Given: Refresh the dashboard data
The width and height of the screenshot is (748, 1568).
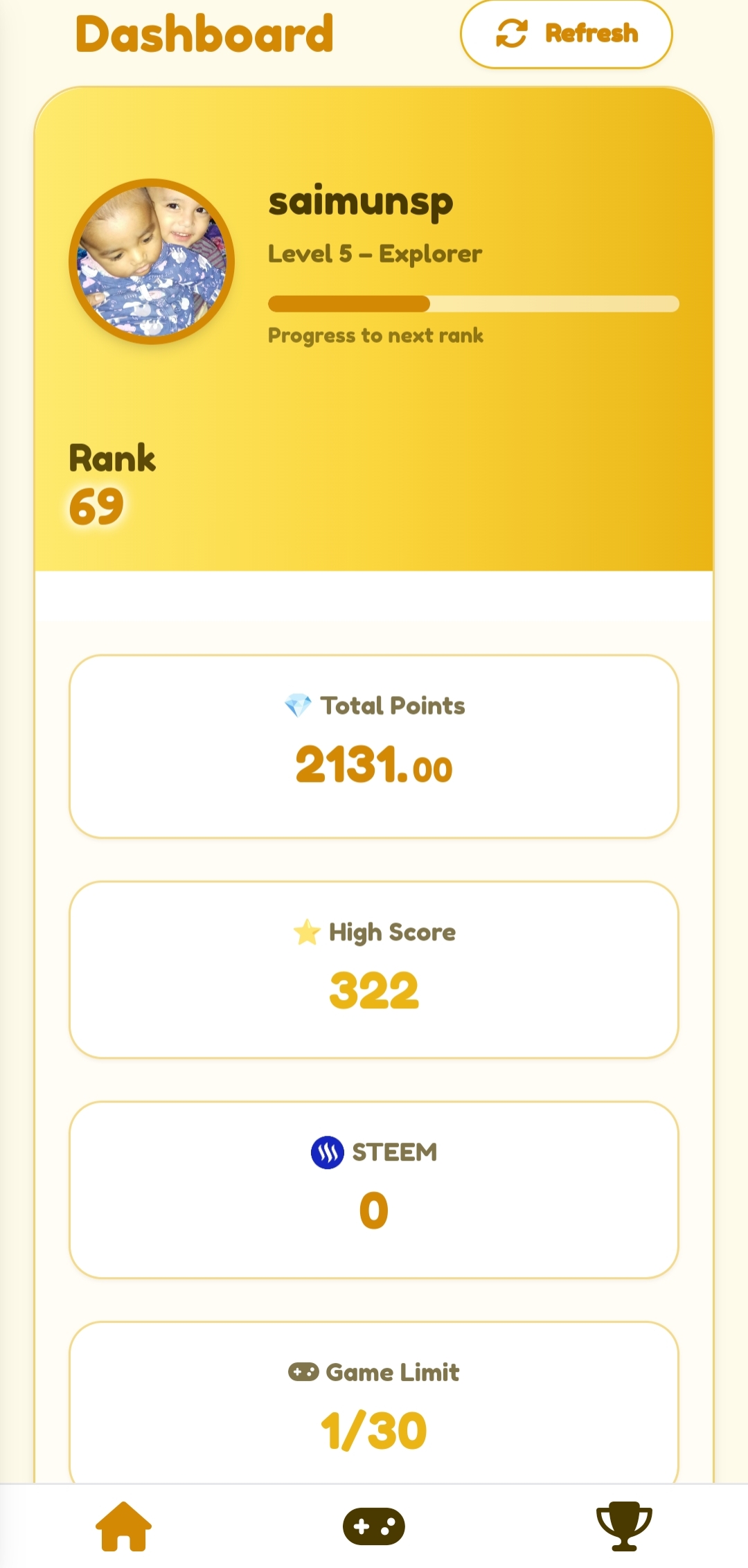Looking at the screenshot, I should (x=566, y=34).
